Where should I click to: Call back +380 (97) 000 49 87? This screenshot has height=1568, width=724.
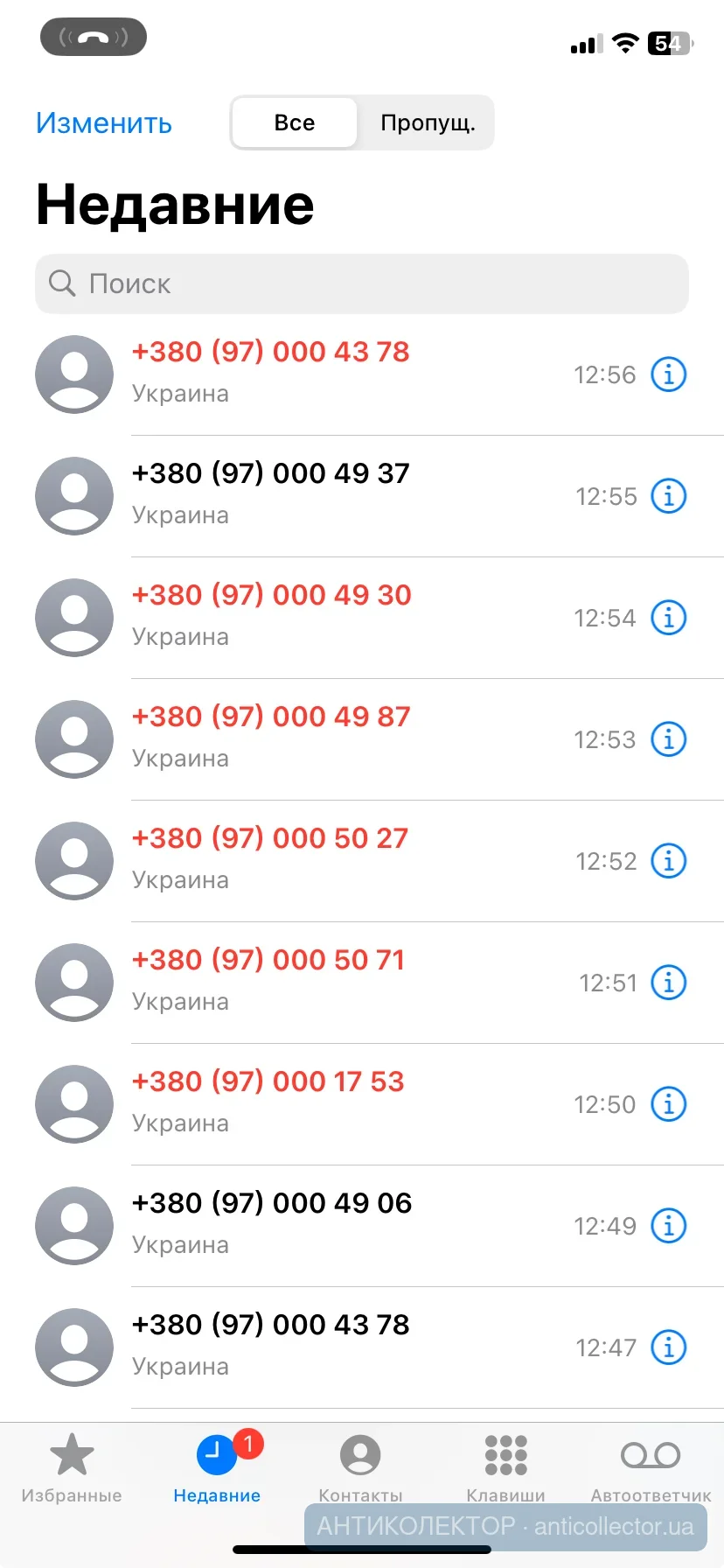pyautogui.click(x=270, y=717)
